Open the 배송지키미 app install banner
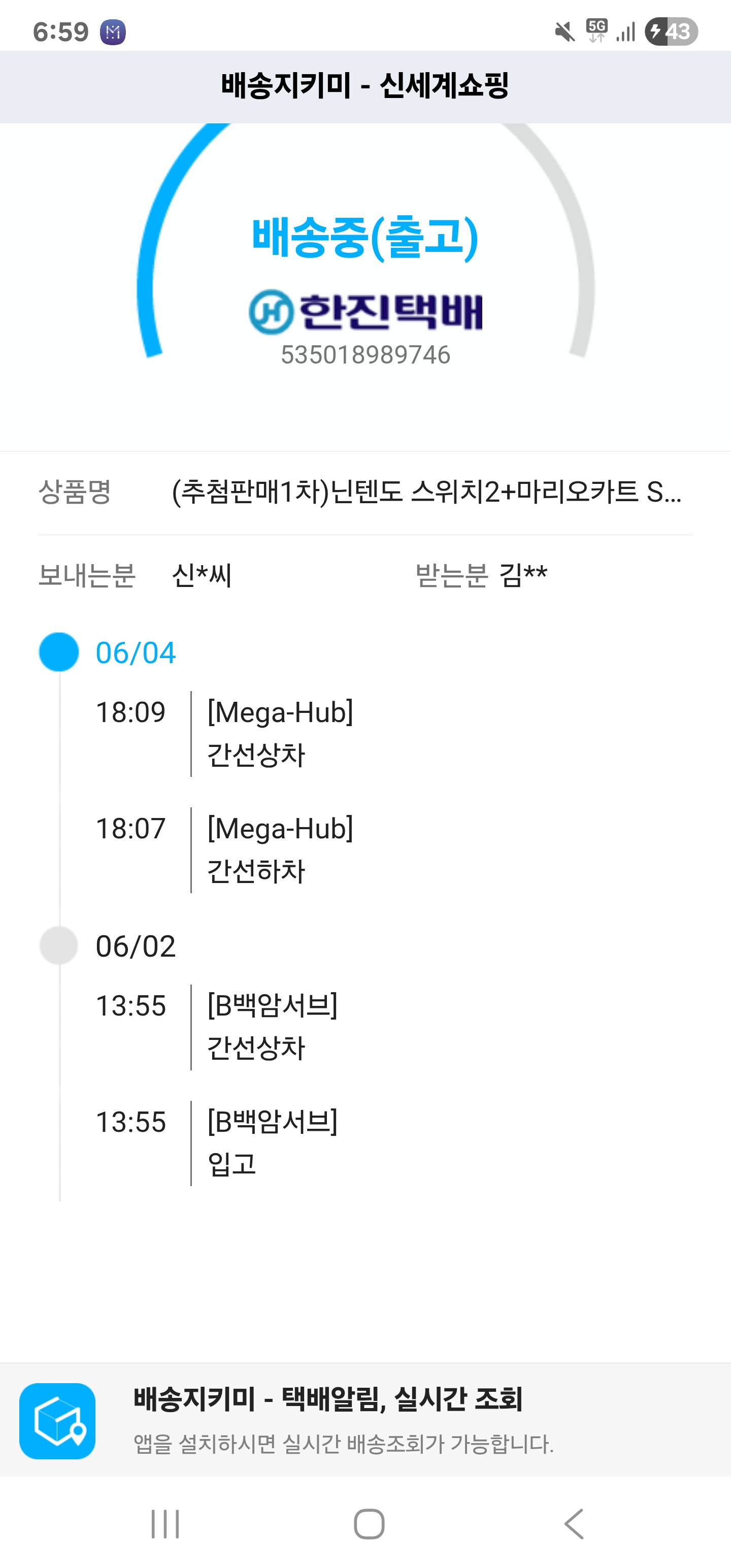This screenshot has height=1568, width=731. coord(365,1420)
